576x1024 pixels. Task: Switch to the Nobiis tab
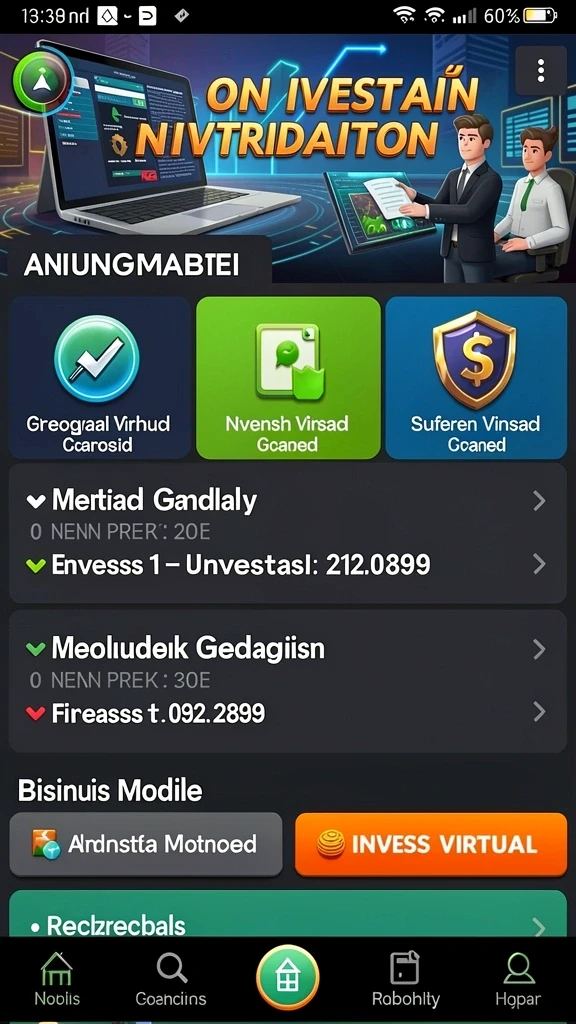click(x=57, y=980)
